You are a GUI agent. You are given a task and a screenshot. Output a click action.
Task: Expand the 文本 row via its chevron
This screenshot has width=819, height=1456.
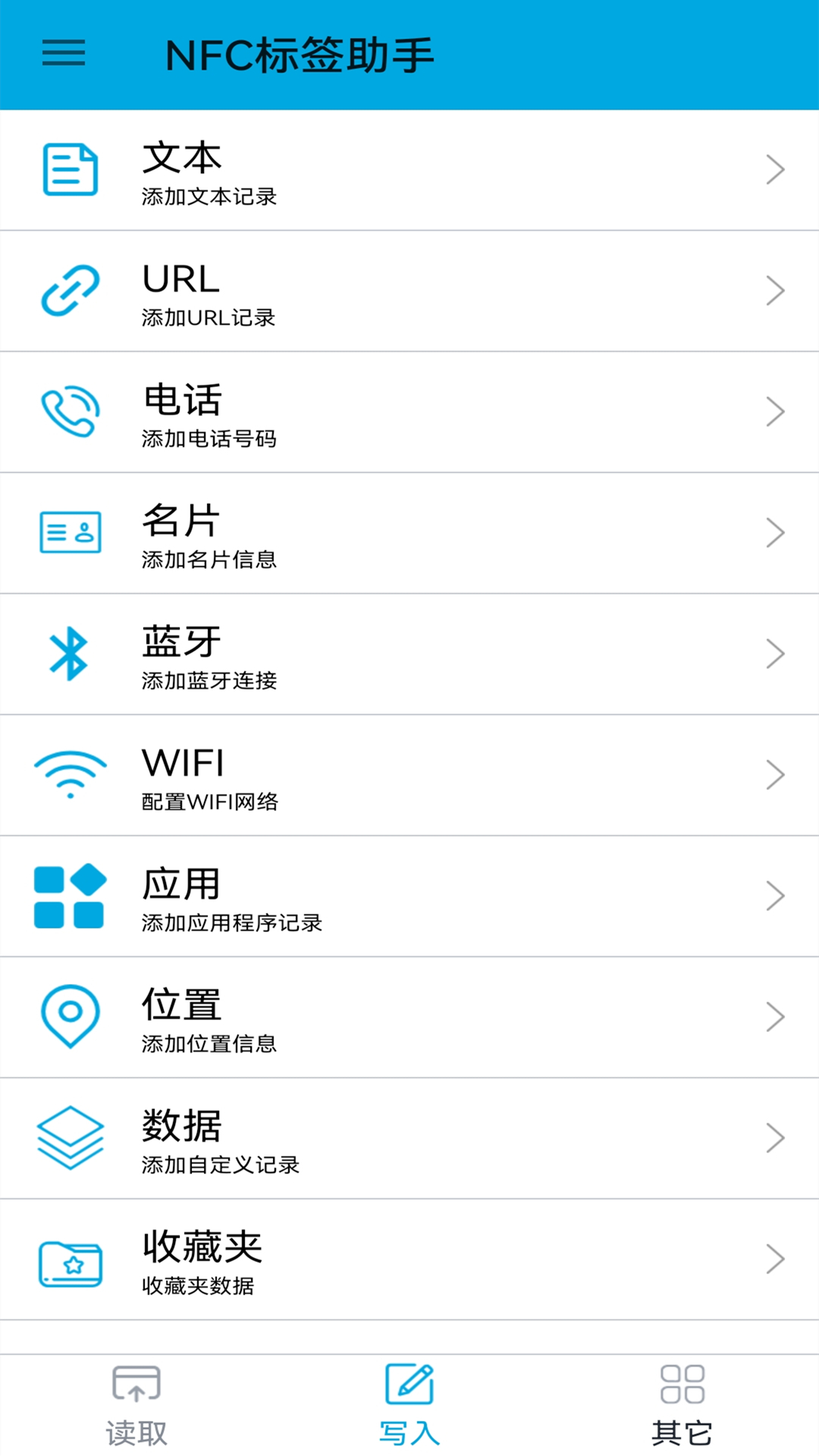(775, 169)
